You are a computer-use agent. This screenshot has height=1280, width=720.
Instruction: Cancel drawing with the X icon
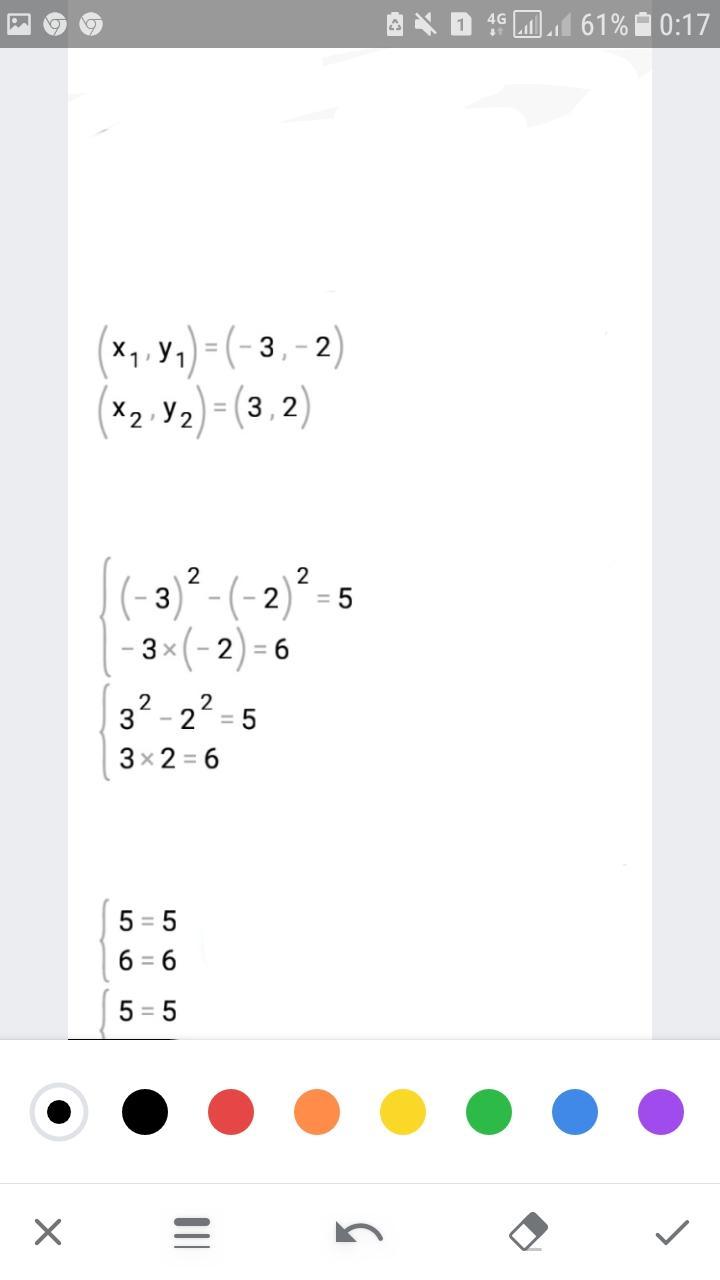coord(48,1232)
